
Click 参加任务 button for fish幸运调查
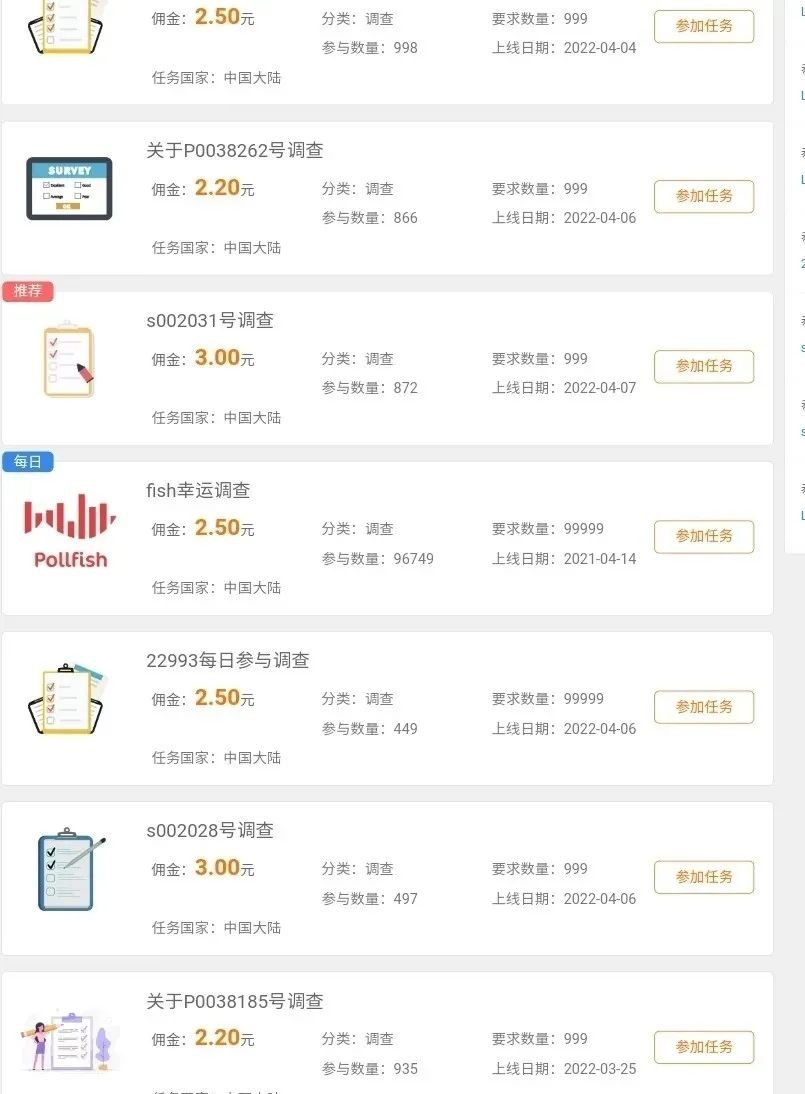point(703,536)
